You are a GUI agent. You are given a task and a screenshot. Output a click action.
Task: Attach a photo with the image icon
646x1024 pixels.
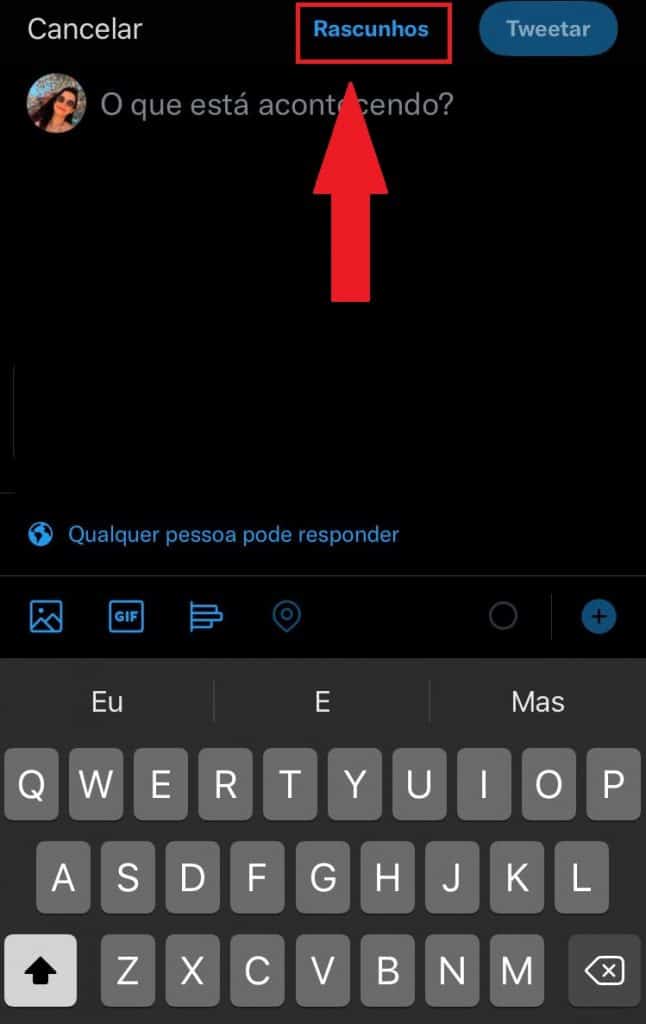click(46, 617)
